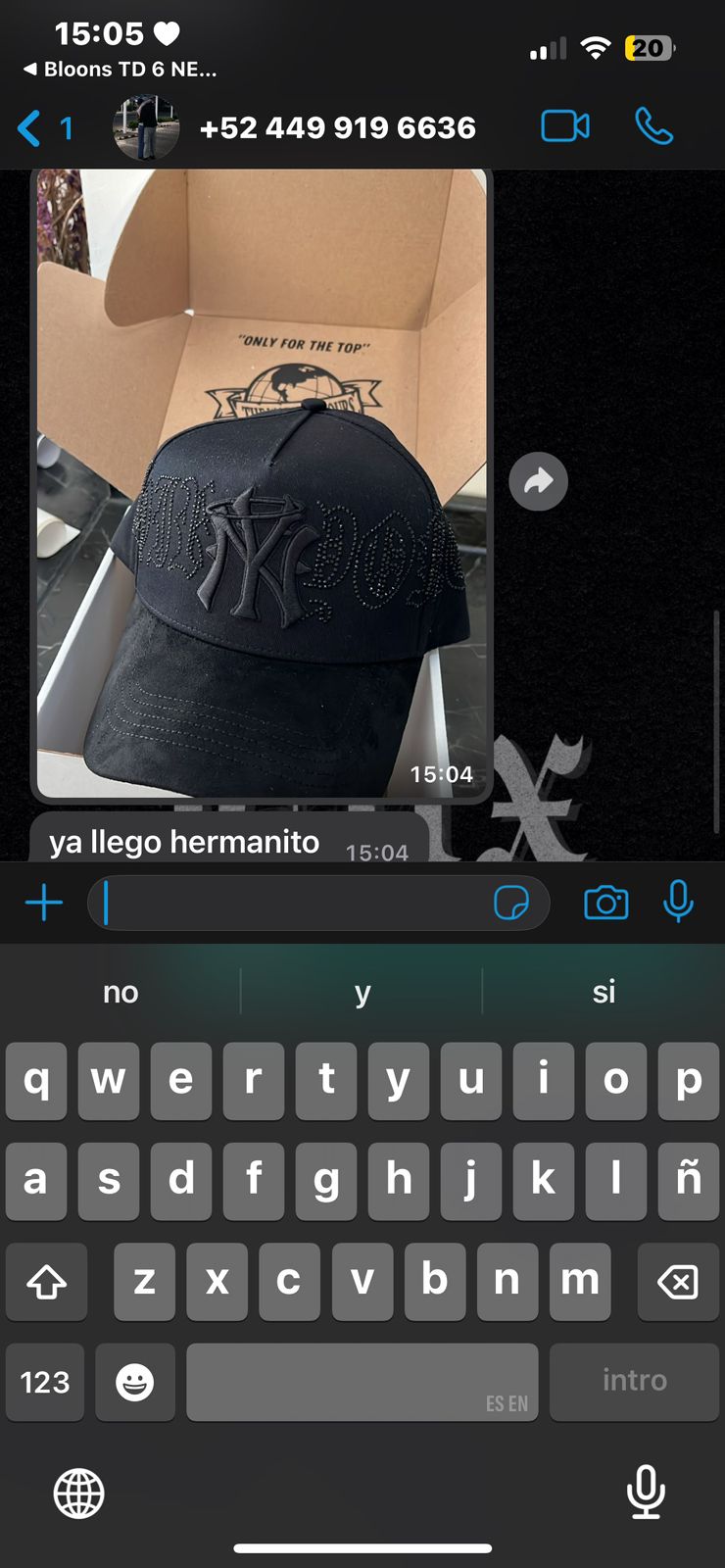This screenshot has height=1568, width=725.
Task: Open the sticker picker
Action: tap(510, 903)
